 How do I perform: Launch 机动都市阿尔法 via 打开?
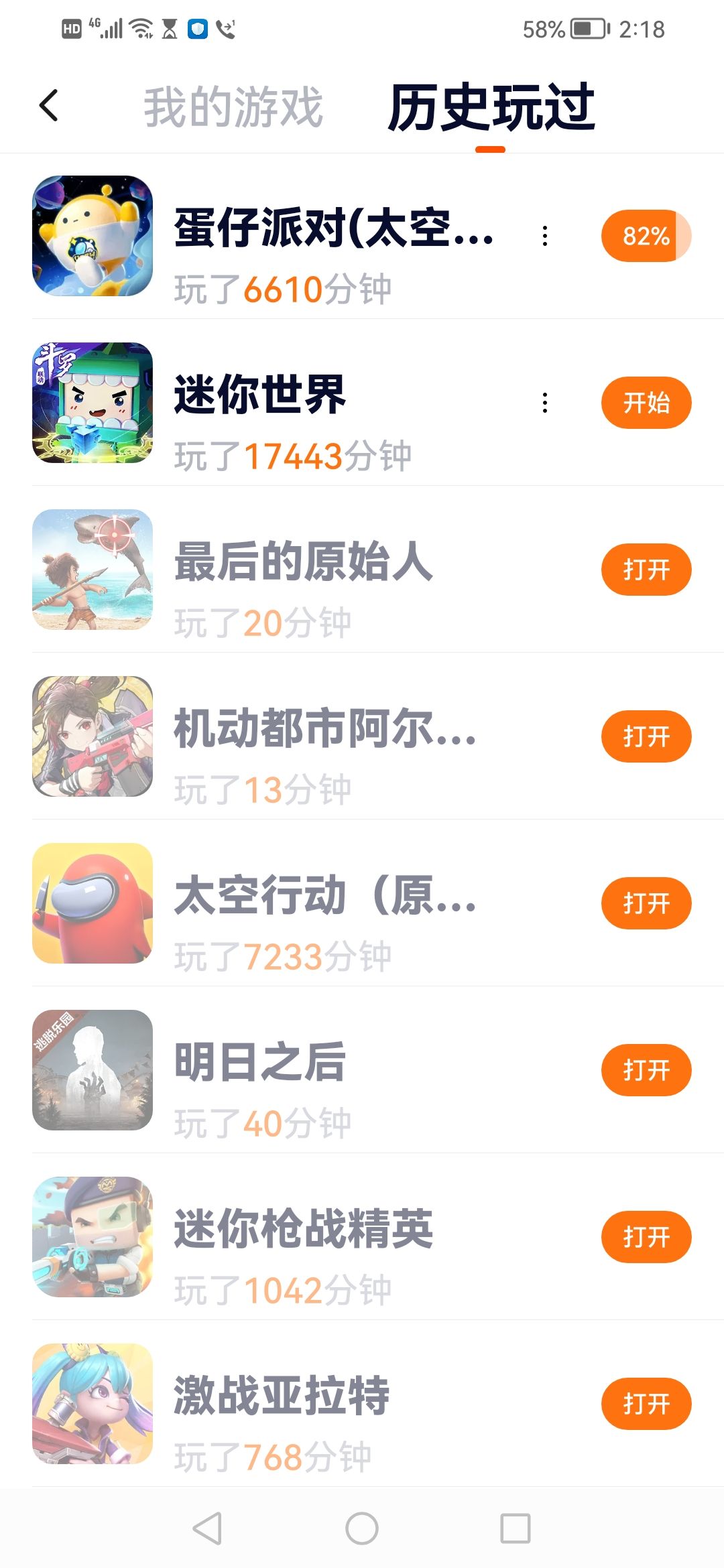pos(646,736)
